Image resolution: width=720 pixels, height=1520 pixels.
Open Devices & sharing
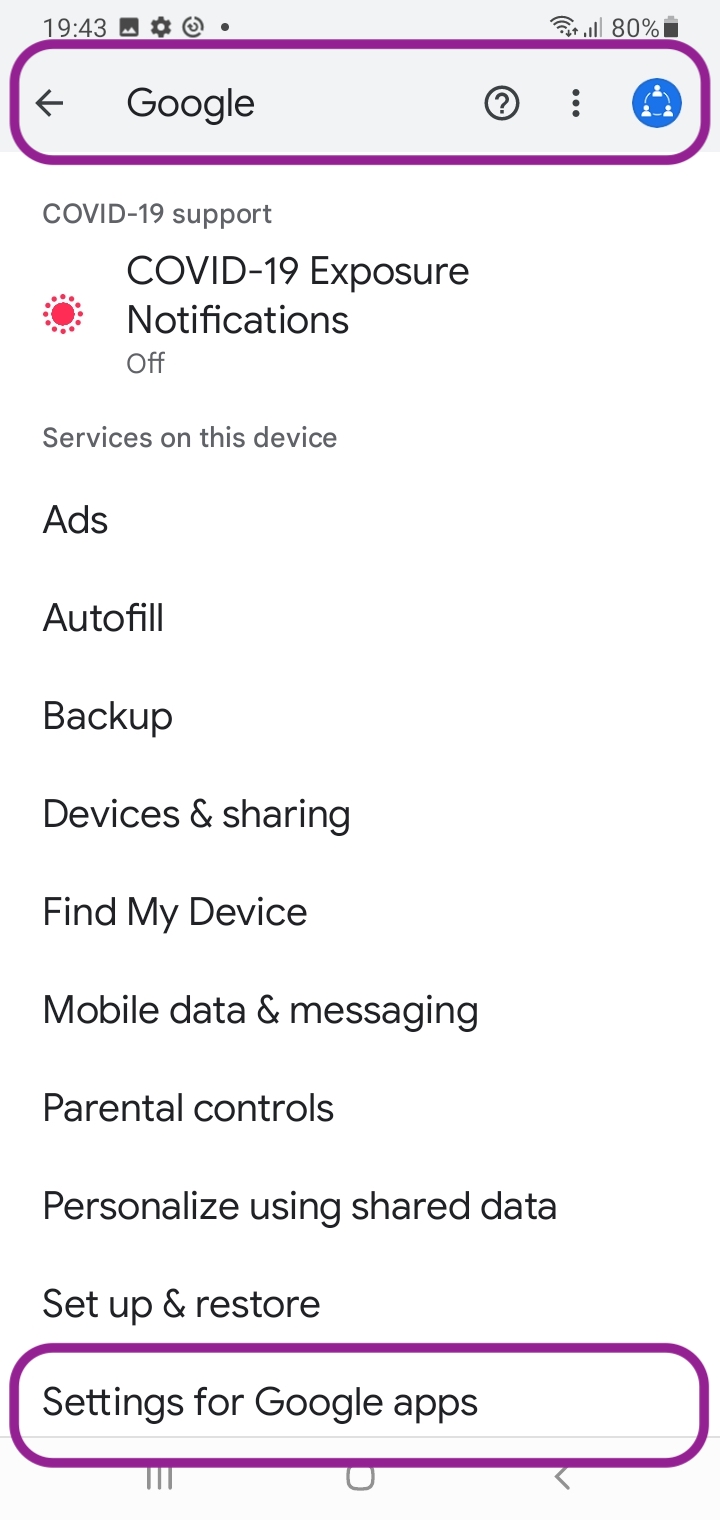196,814
